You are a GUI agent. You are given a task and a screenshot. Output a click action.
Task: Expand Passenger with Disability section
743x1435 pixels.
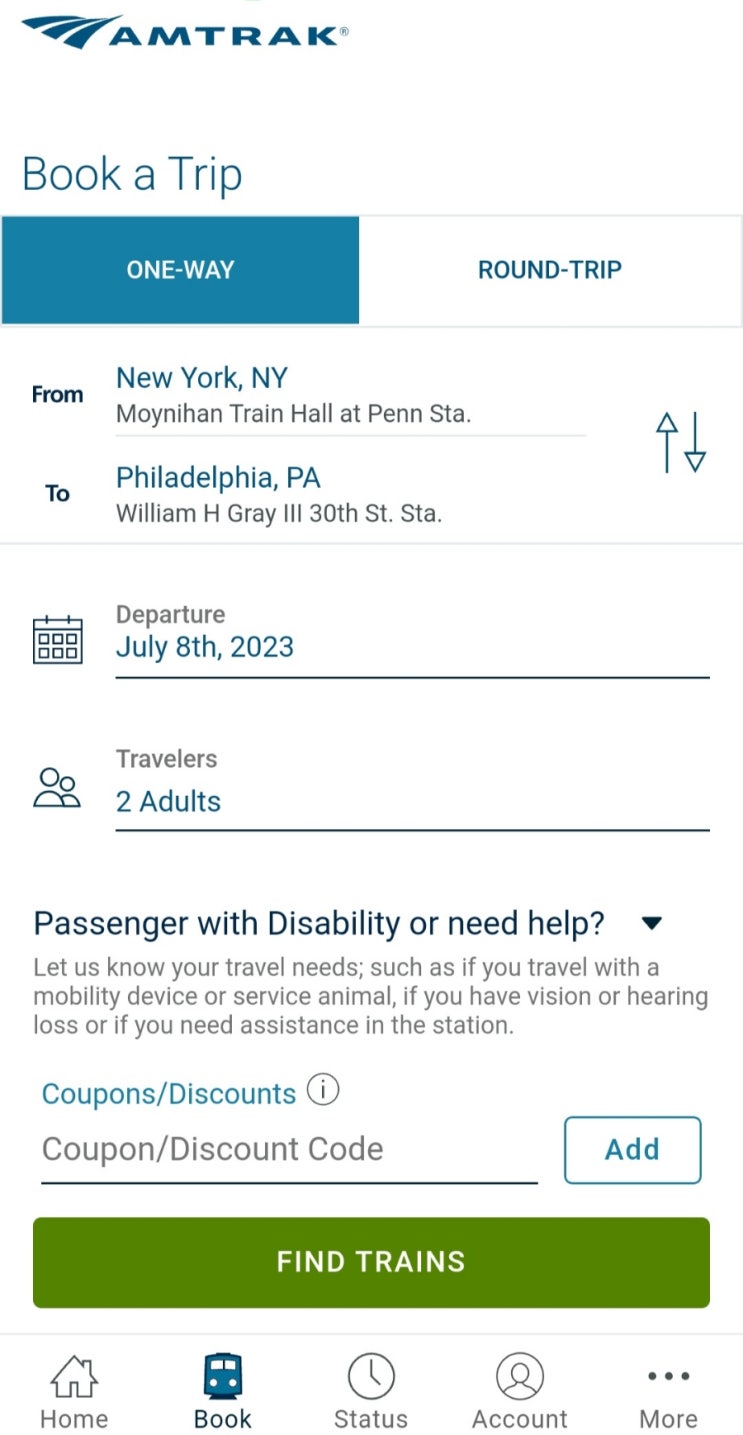click(x=651, y=922)
